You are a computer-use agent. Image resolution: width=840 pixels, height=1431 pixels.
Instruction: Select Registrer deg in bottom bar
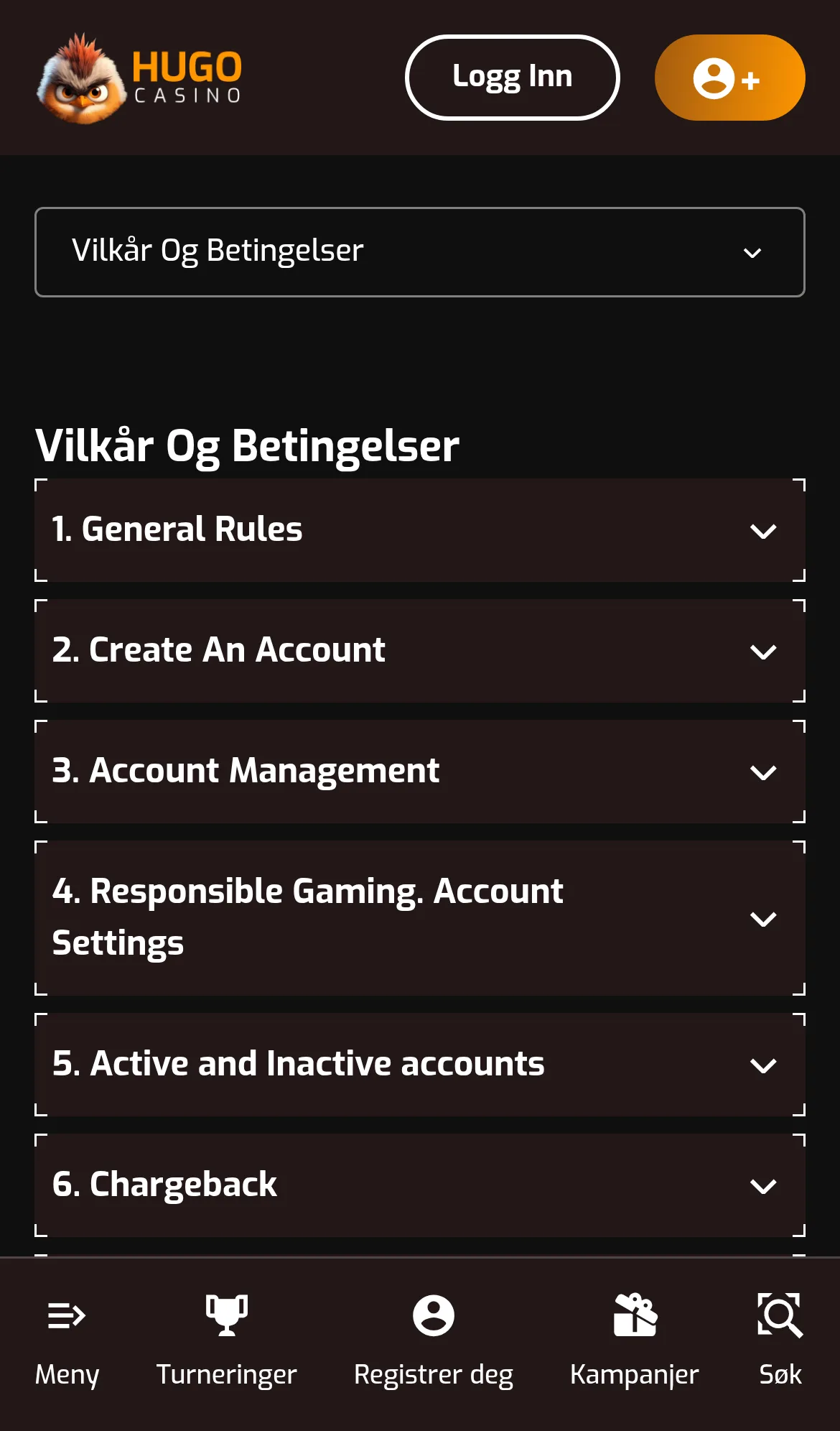pyautogui.click(x=434, y=1342)
